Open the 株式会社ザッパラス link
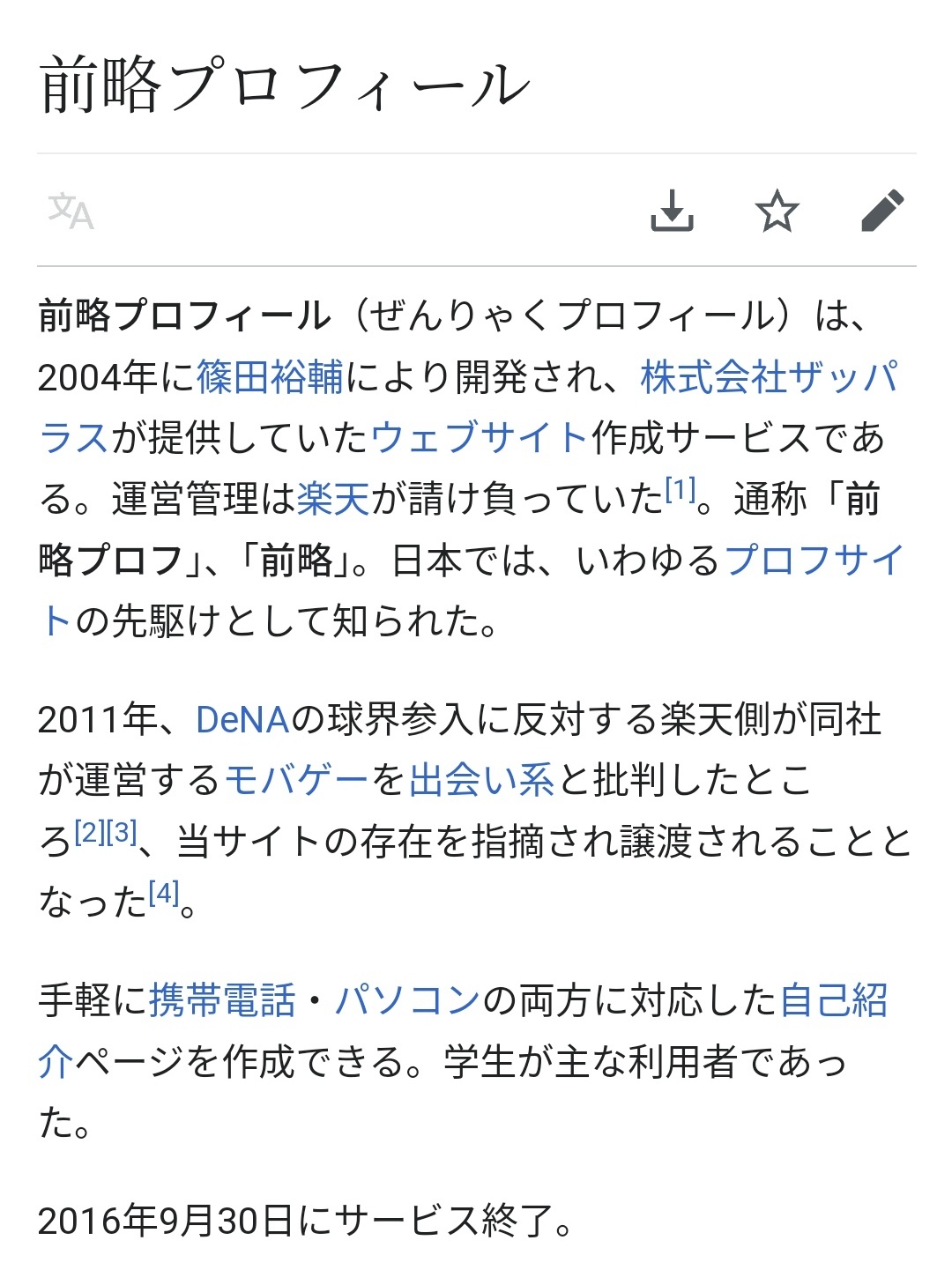The height and width of the screenshot is (1270, 952). (769, 376)
